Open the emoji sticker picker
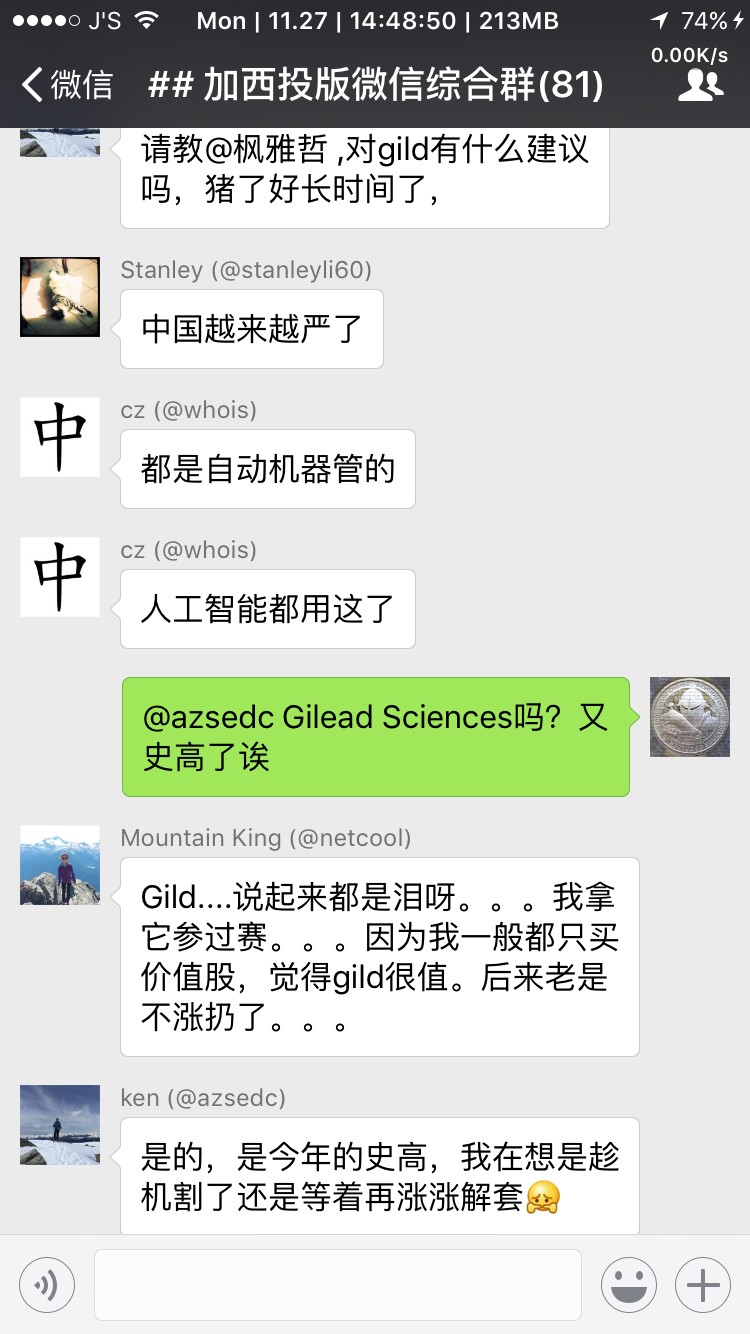Viewport: 750px width, 1334px height. [629, 1285]
